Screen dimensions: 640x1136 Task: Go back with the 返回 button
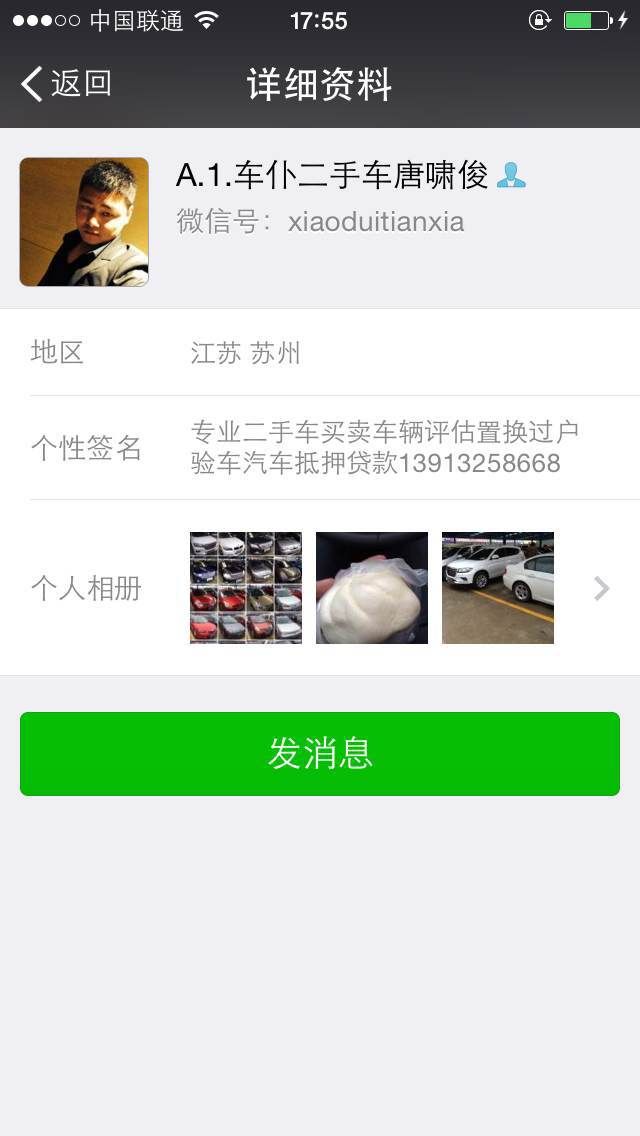(x=66, y=84)
